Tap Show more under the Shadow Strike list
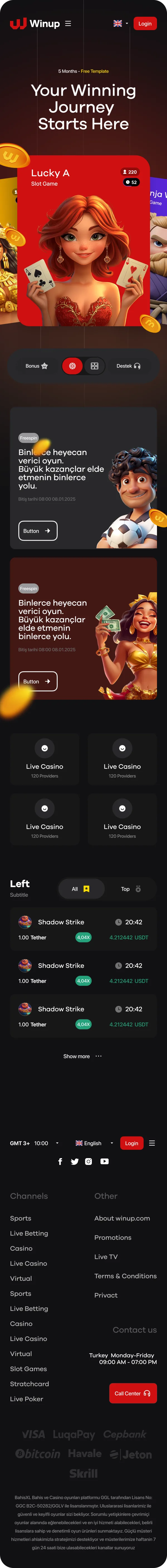Image resolution: width=167 pixels, height=1568 pixels. pyautogui.click(x=83, y=1056)
